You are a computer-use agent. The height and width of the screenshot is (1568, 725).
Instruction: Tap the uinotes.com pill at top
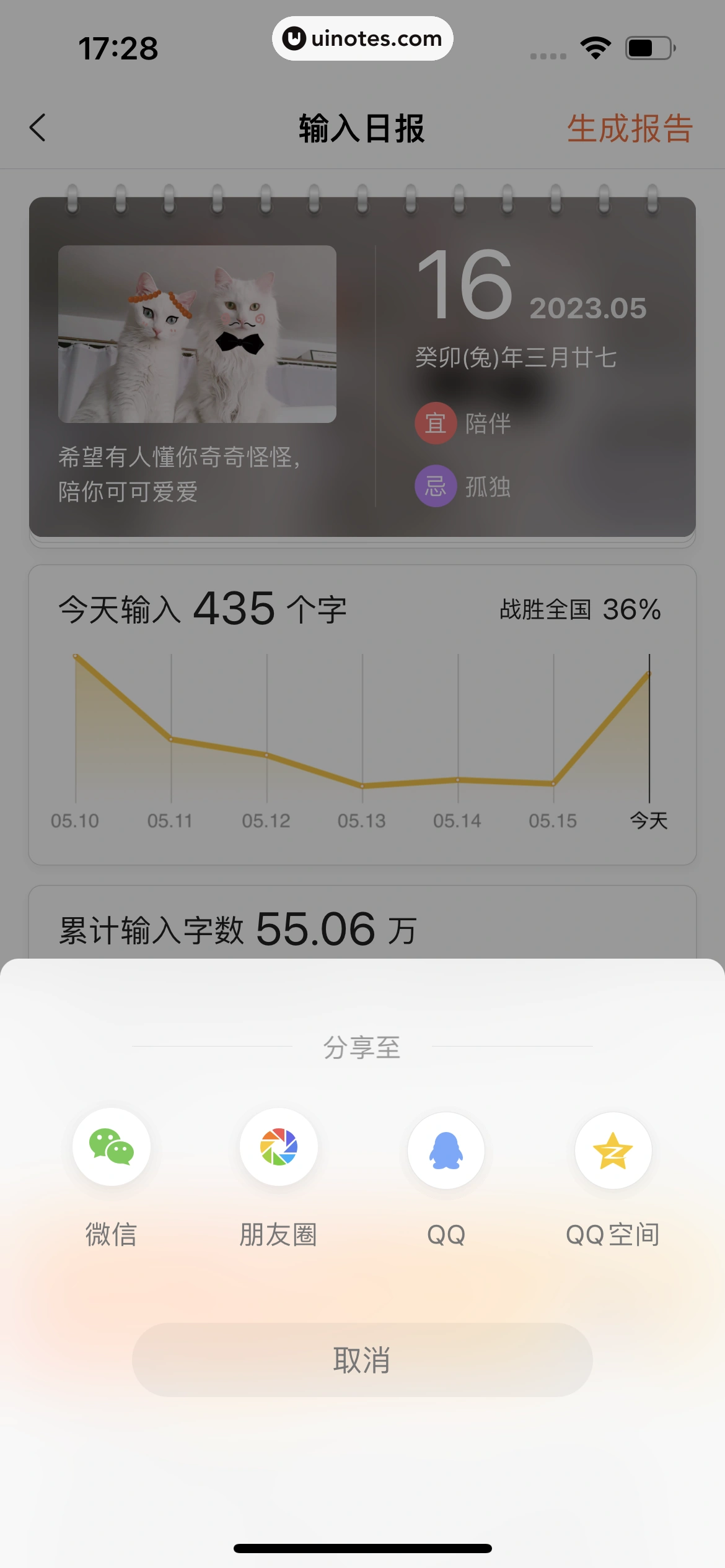[x=362, y=38]
